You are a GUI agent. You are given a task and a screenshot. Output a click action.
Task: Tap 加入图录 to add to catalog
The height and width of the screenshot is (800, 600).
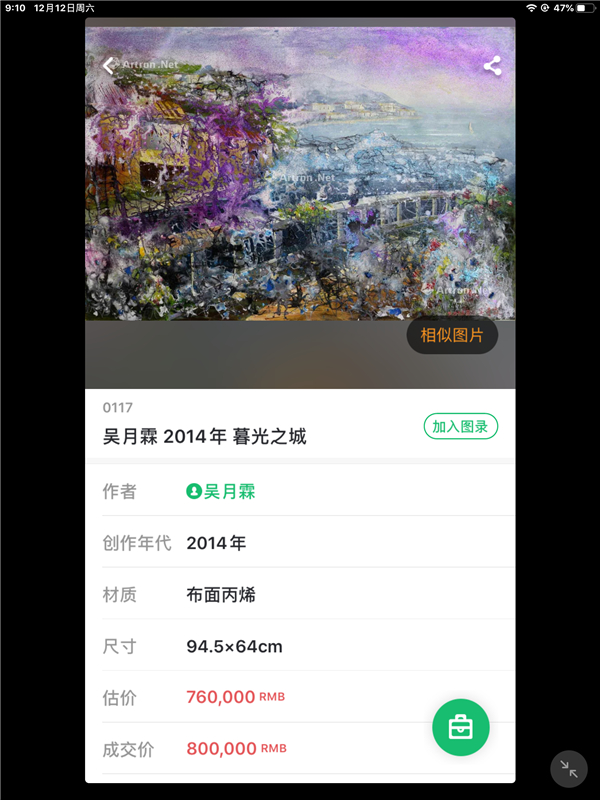pos(460,427)
